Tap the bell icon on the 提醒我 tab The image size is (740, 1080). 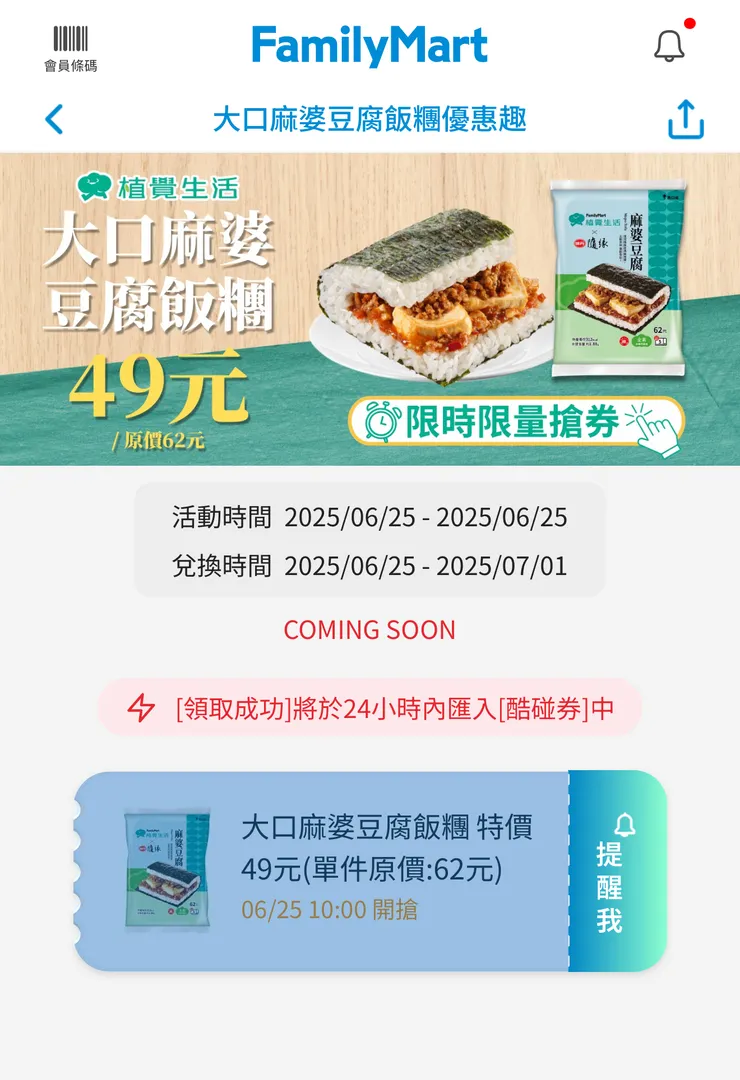[627, 824]
